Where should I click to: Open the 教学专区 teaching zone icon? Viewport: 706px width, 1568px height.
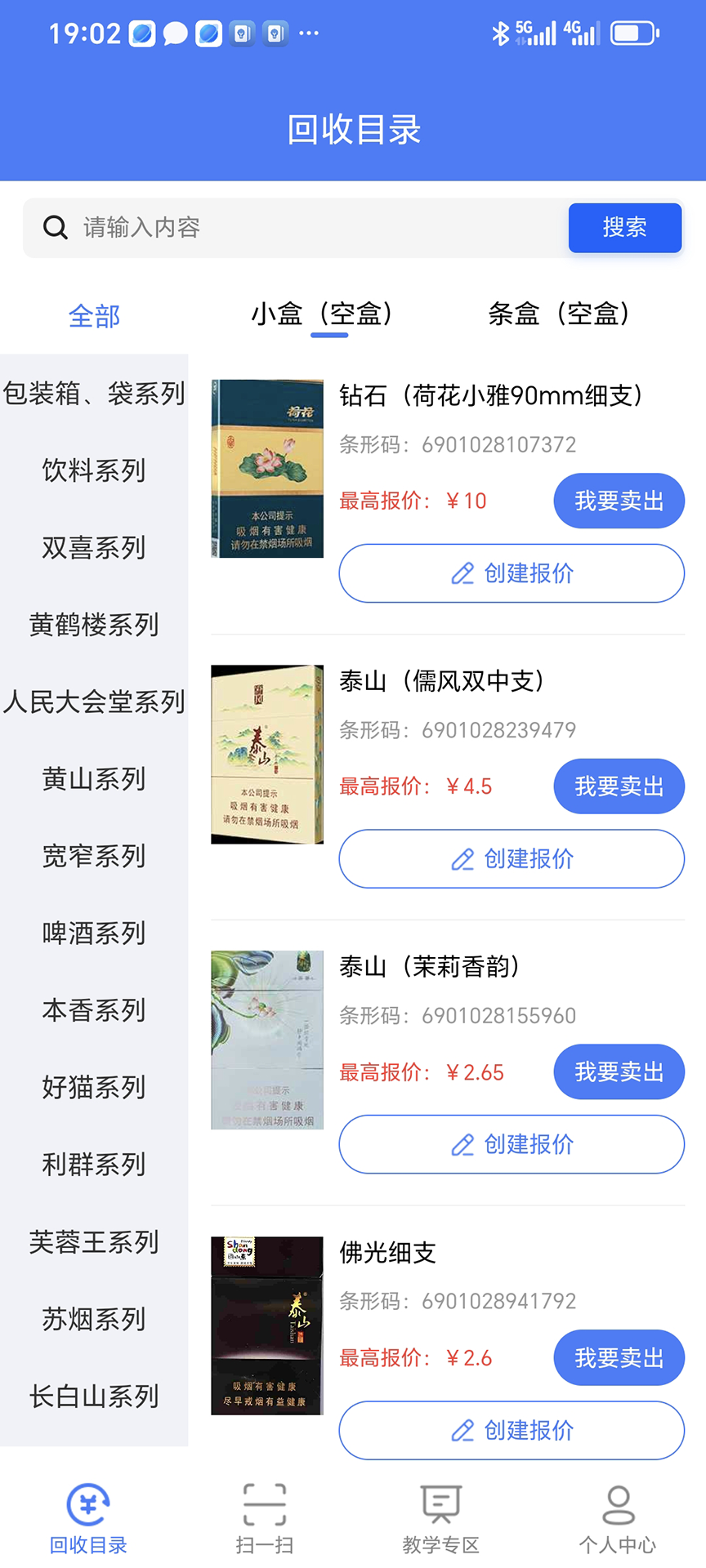coord(440,1505)
